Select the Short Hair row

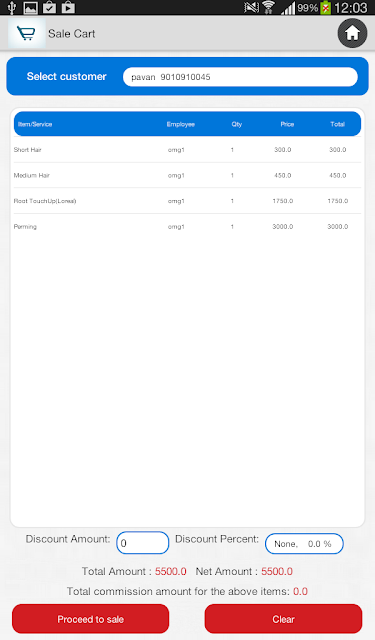[187, 150]
